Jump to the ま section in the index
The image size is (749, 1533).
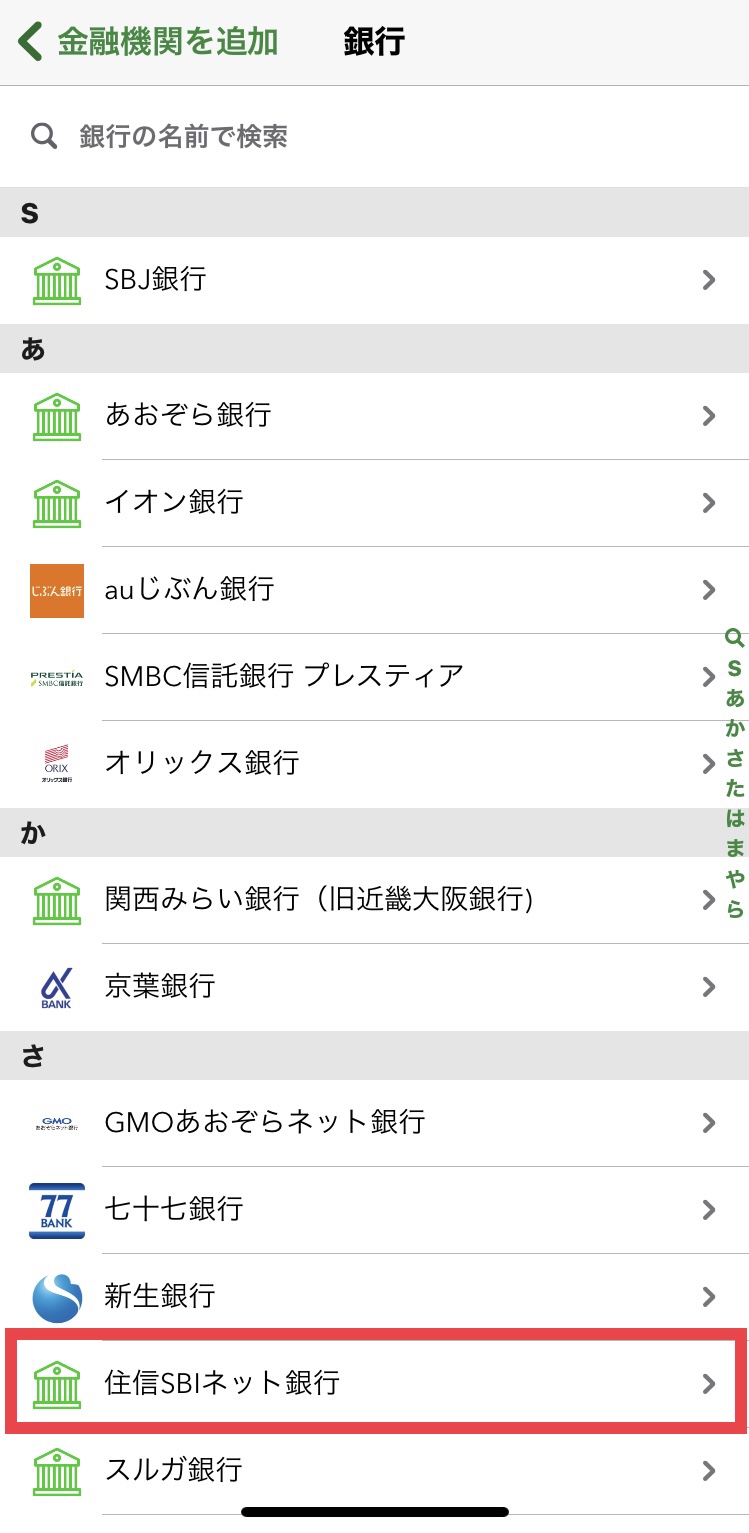click(x=735, y=849)
